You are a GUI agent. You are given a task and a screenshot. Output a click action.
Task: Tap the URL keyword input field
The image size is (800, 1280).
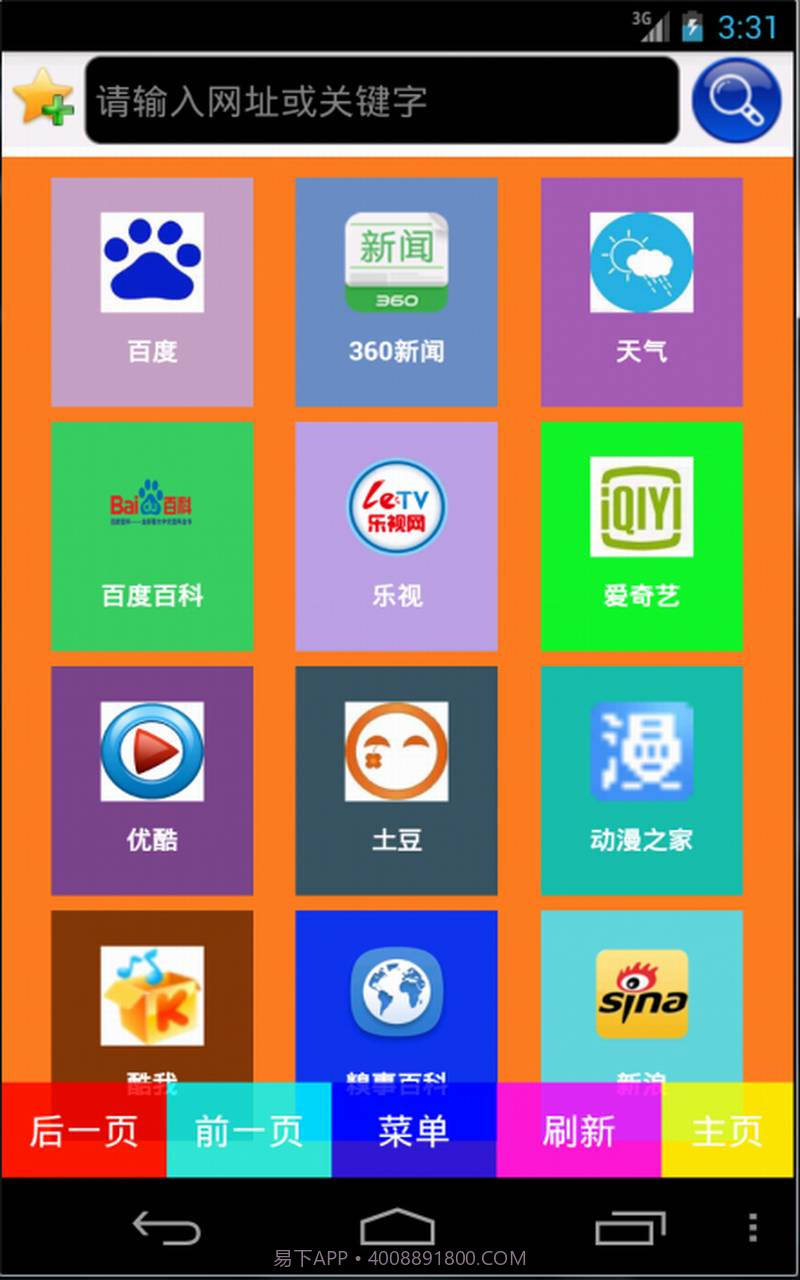380,97
